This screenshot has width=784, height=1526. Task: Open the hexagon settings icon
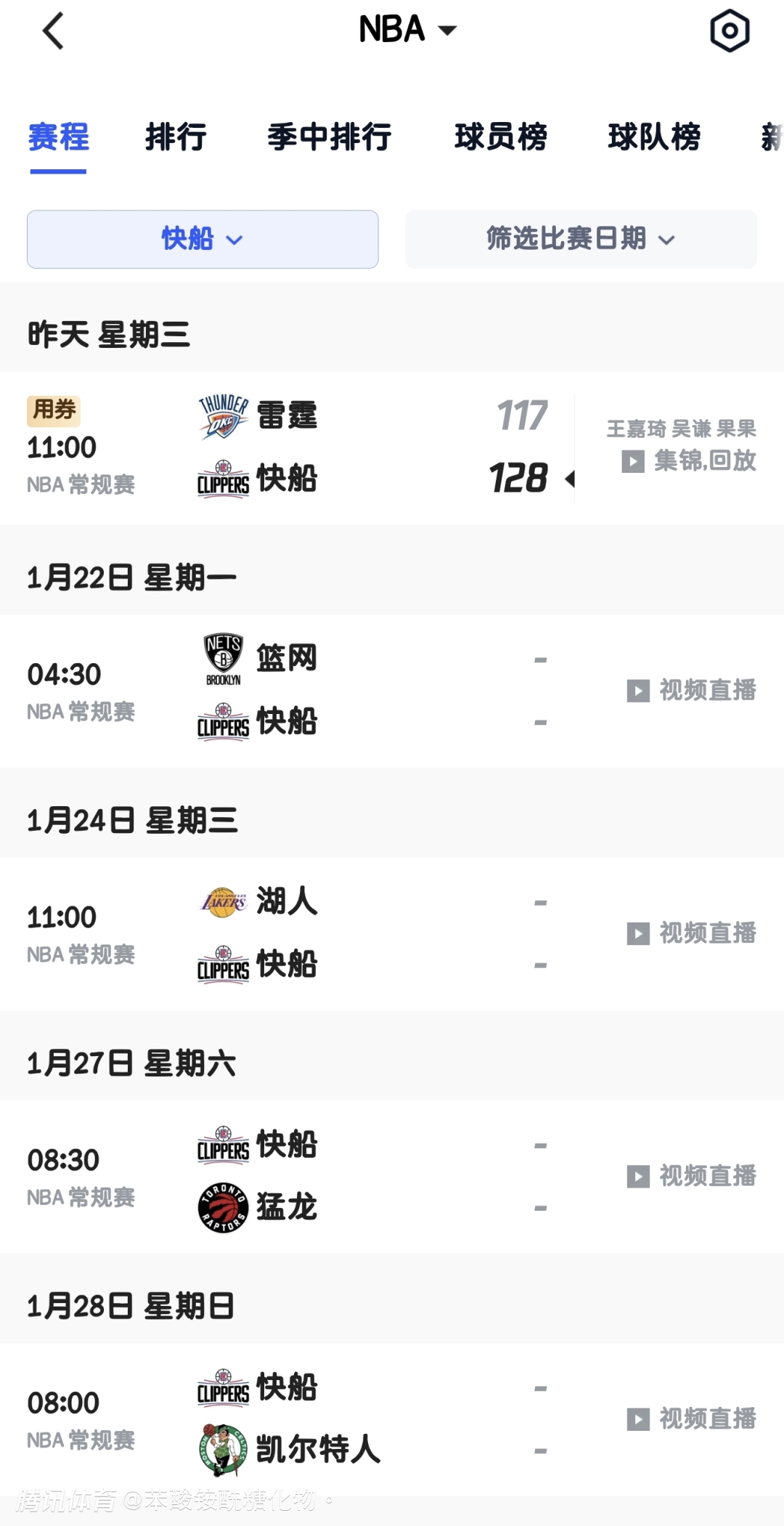pyautogui.click(x=729, y=31)
